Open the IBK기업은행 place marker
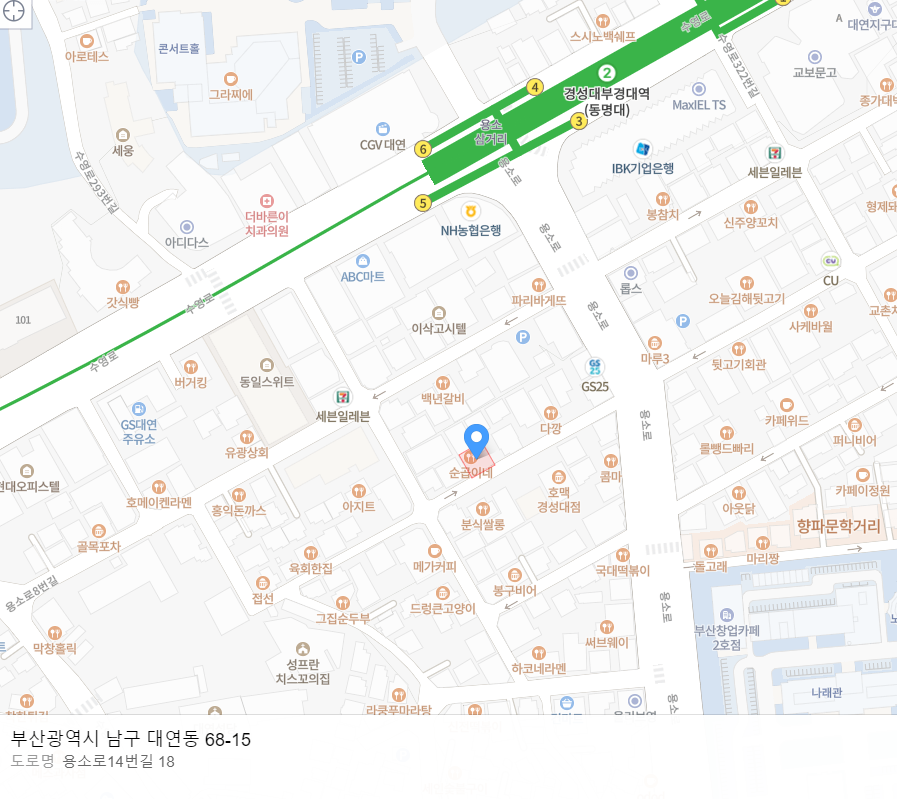The width and height of the screenshot is (897, 799). click(642, 149)
